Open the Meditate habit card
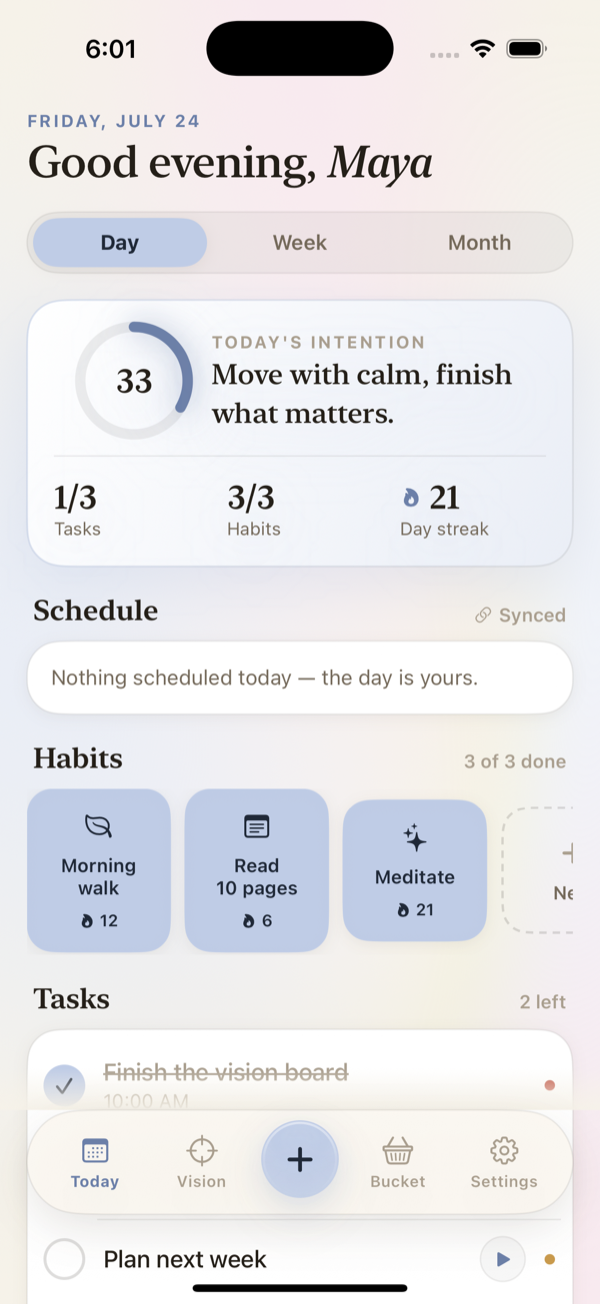 415,870
